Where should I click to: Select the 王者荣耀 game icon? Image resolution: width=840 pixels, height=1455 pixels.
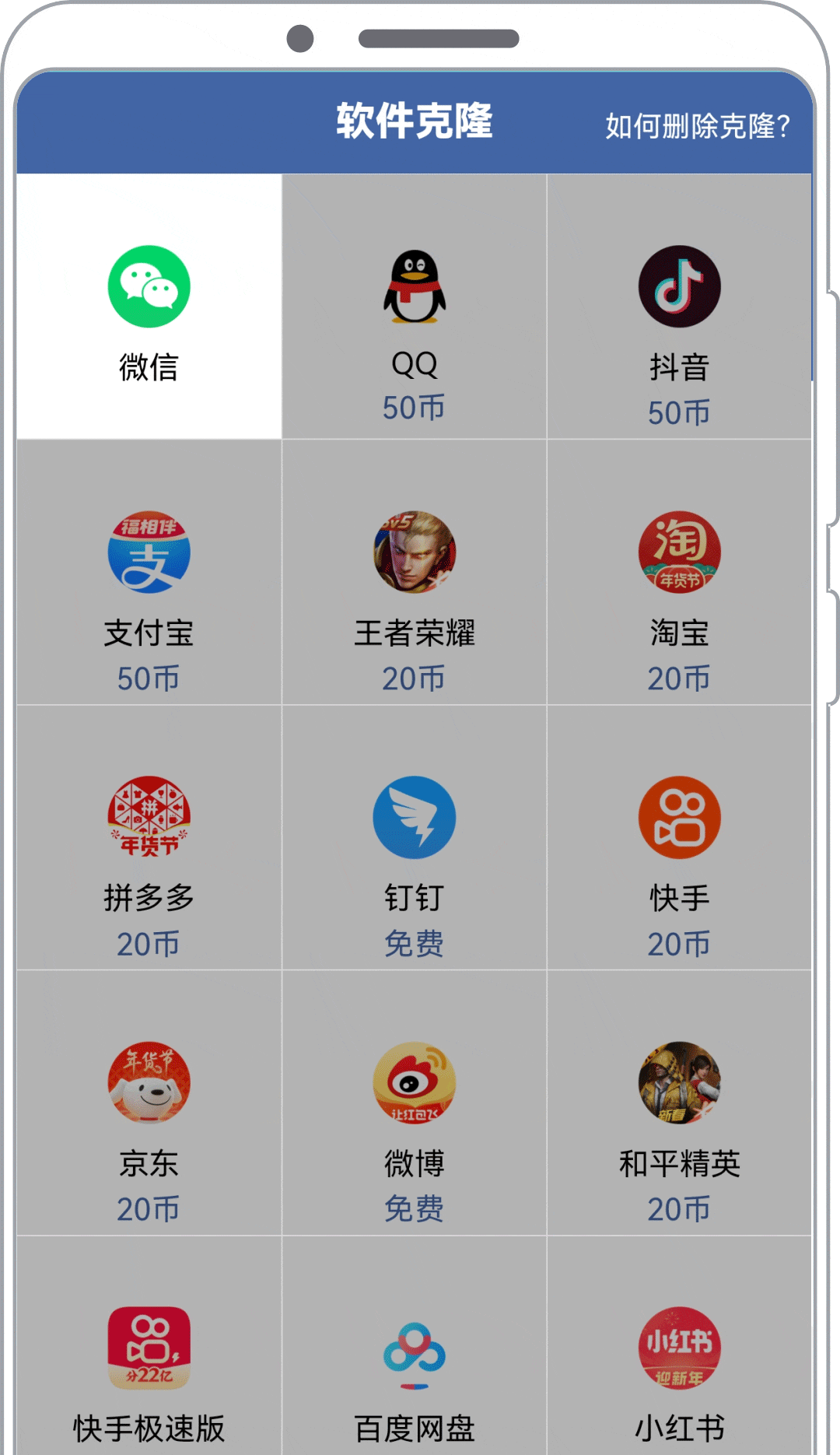(x=414, y=551)
